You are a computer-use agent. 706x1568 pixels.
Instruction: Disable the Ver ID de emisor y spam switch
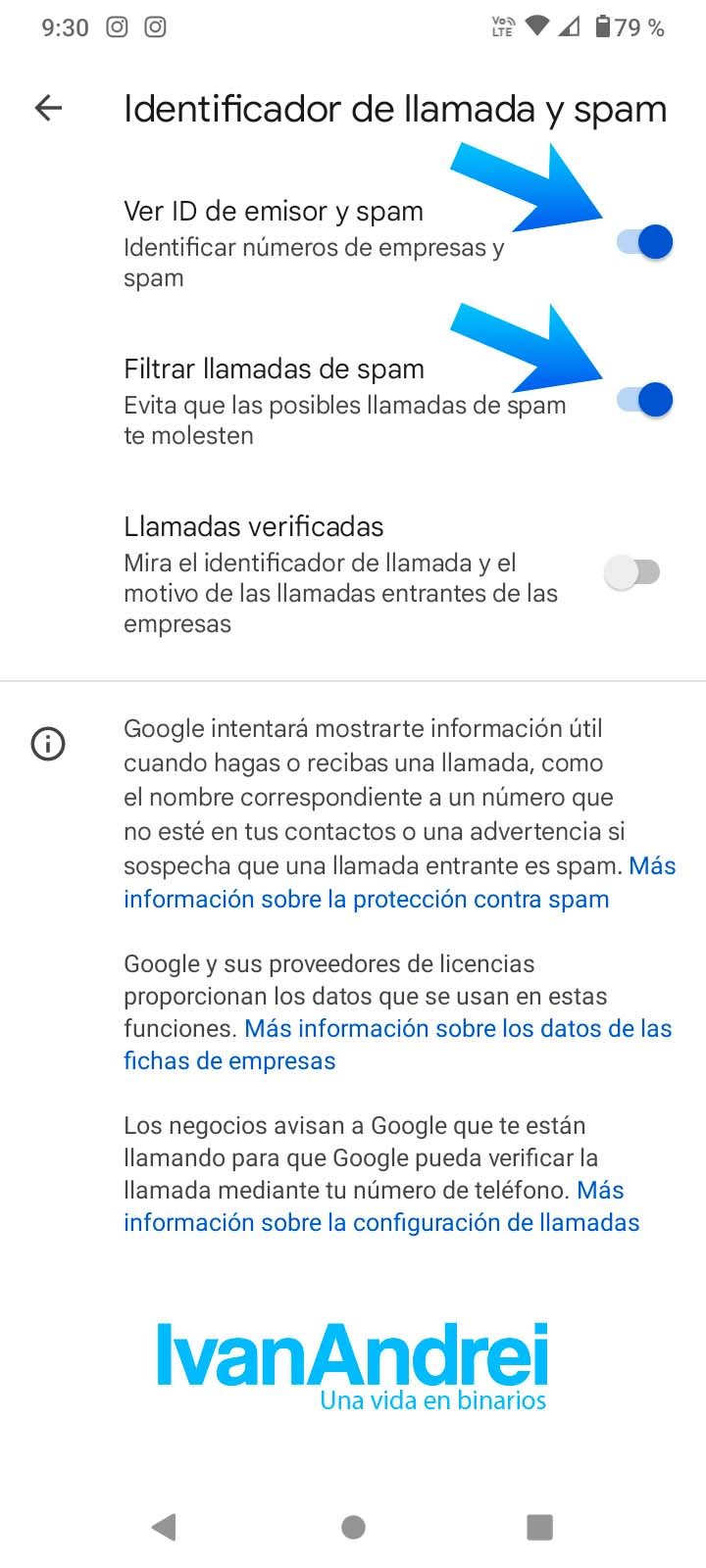[644, 241]
